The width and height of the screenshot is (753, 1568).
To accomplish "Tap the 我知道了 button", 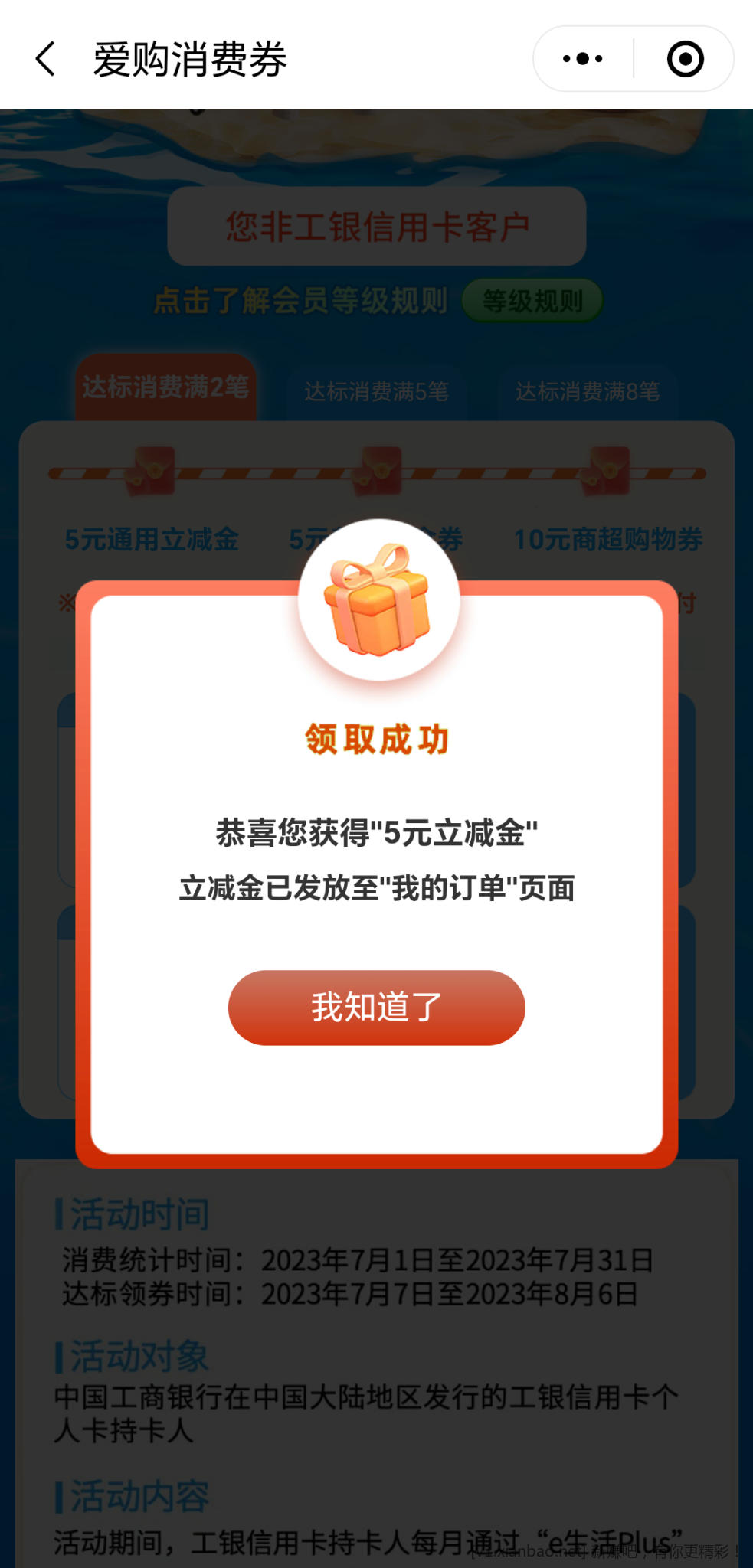I will pyautogui.click(x=376, y=1008).
